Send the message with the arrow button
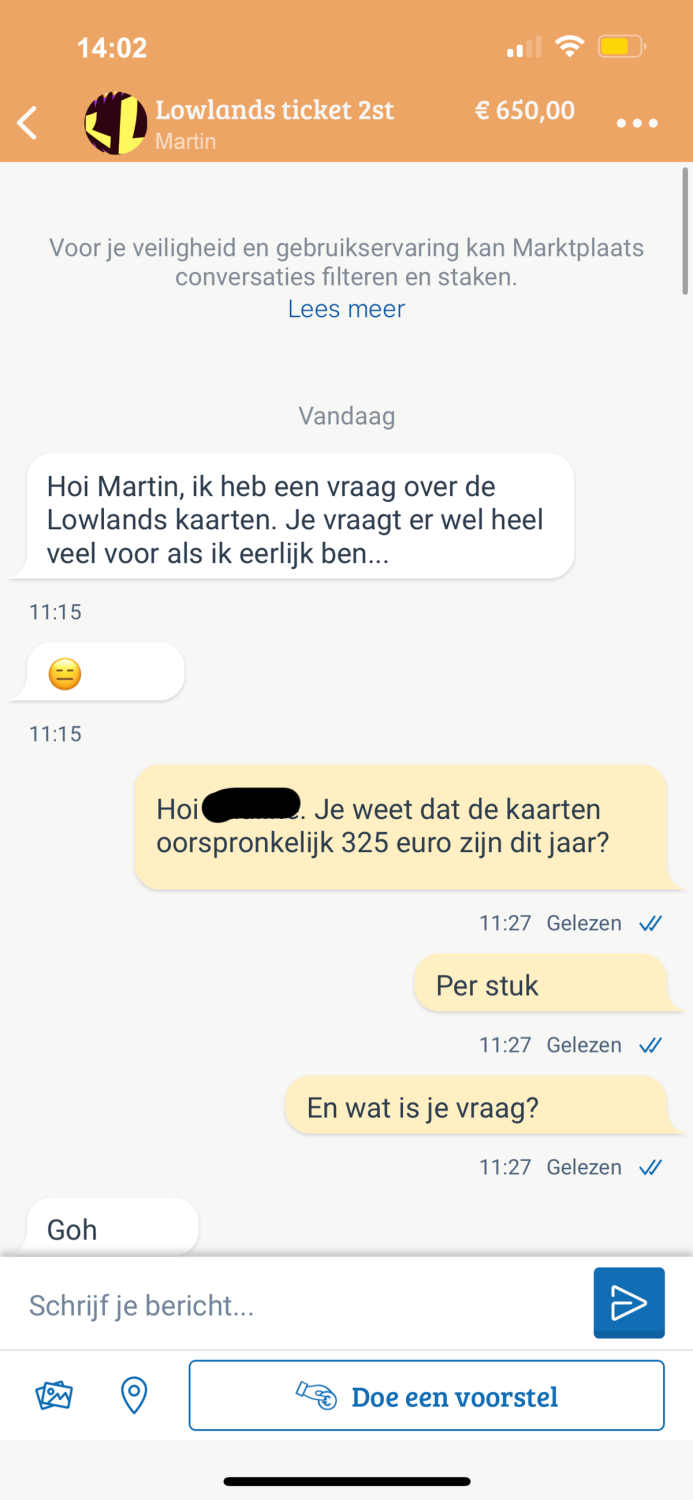The height and width of the screenshot is (1500, 693). (x=628, y=1303)
